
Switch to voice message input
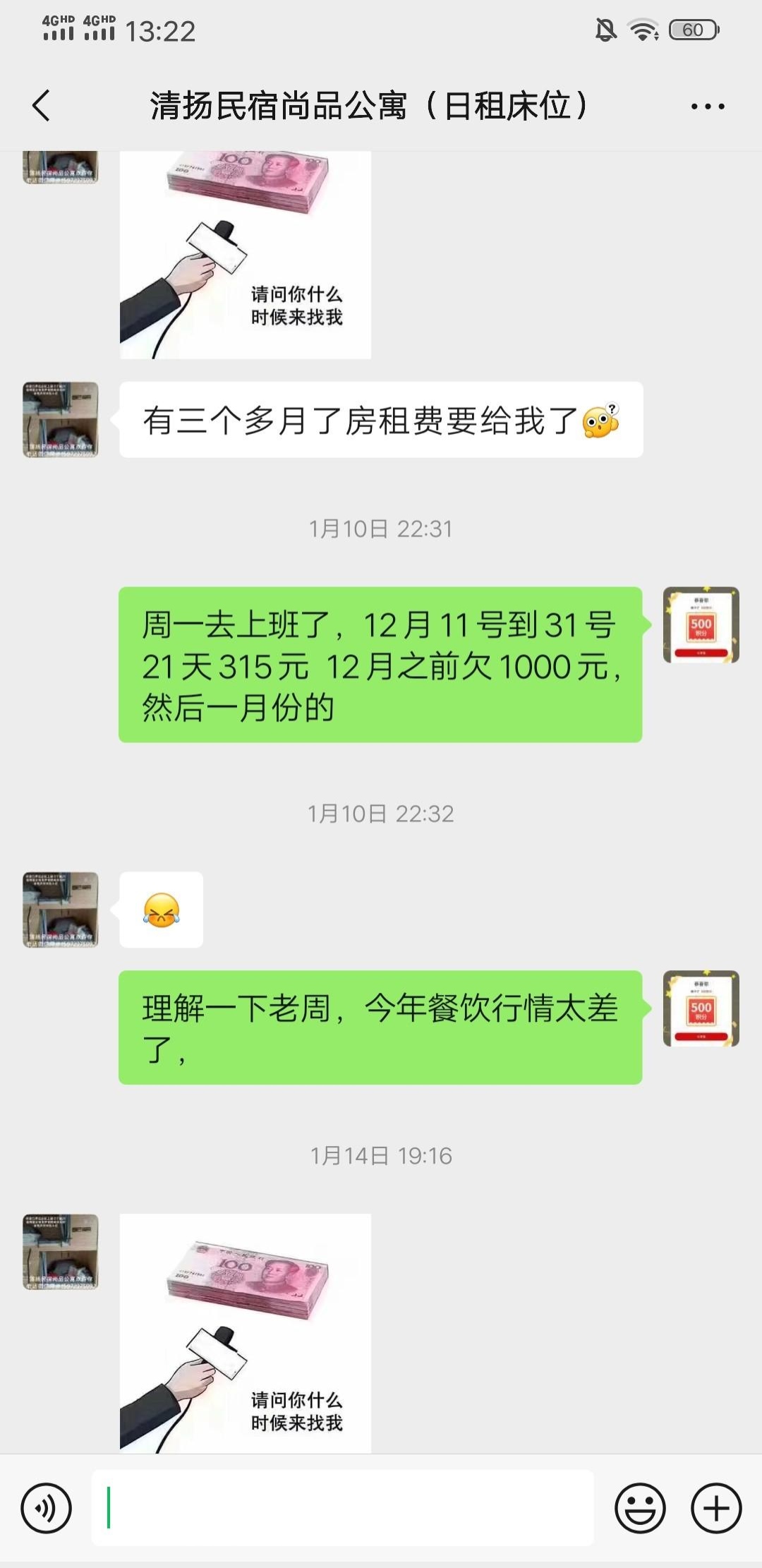coord(47,1508)
